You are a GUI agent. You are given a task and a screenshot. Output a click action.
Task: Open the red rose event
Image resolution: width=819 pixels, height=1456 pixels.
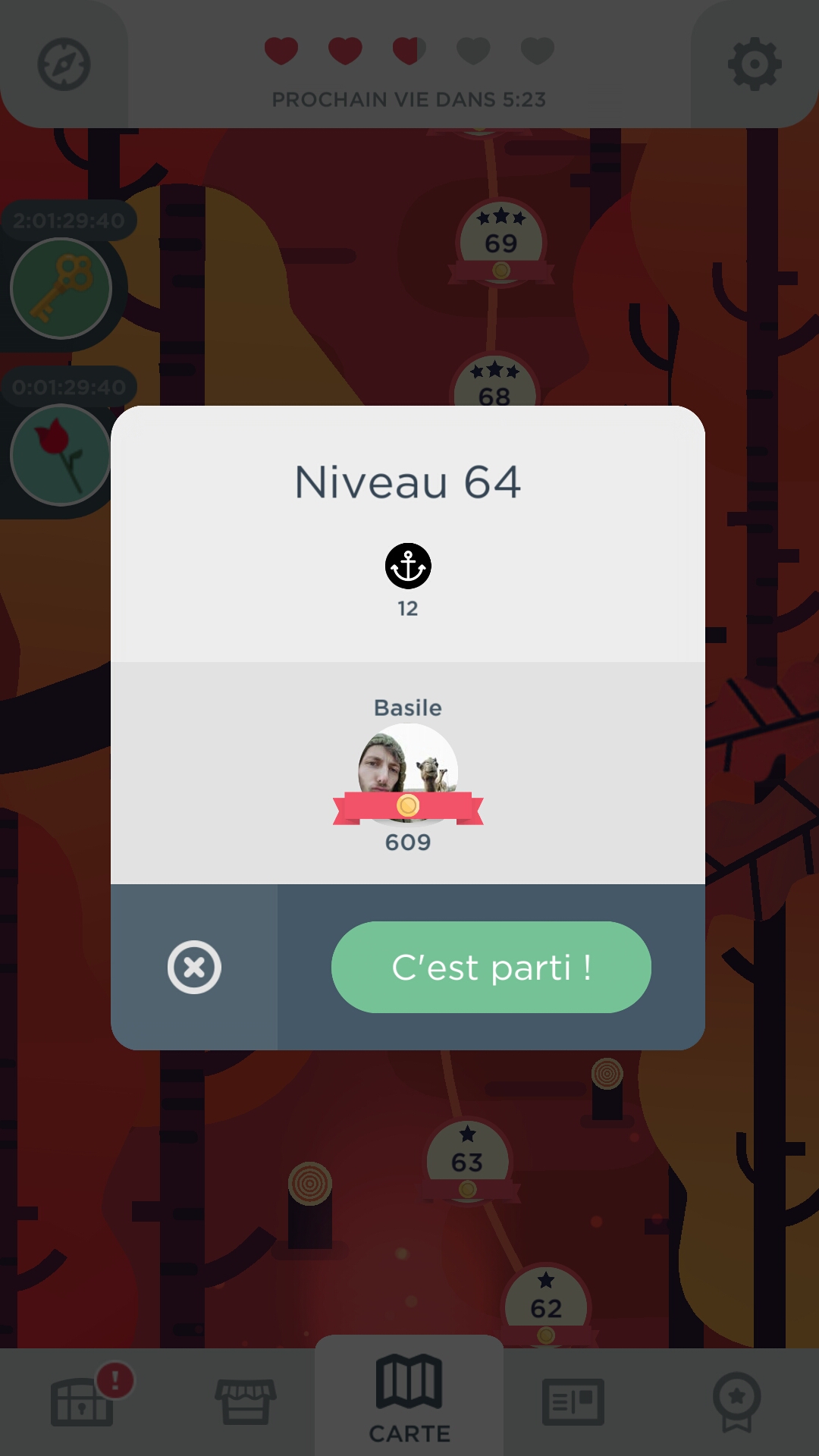tap(61, 455)
